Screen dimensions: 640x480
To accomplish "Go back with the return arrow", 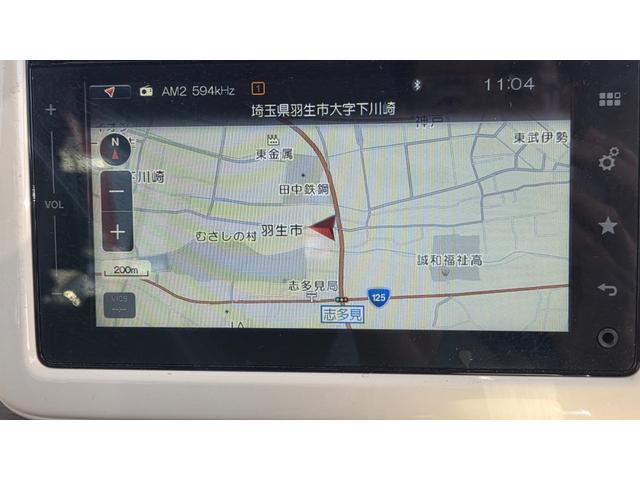I will pos(608,289).
